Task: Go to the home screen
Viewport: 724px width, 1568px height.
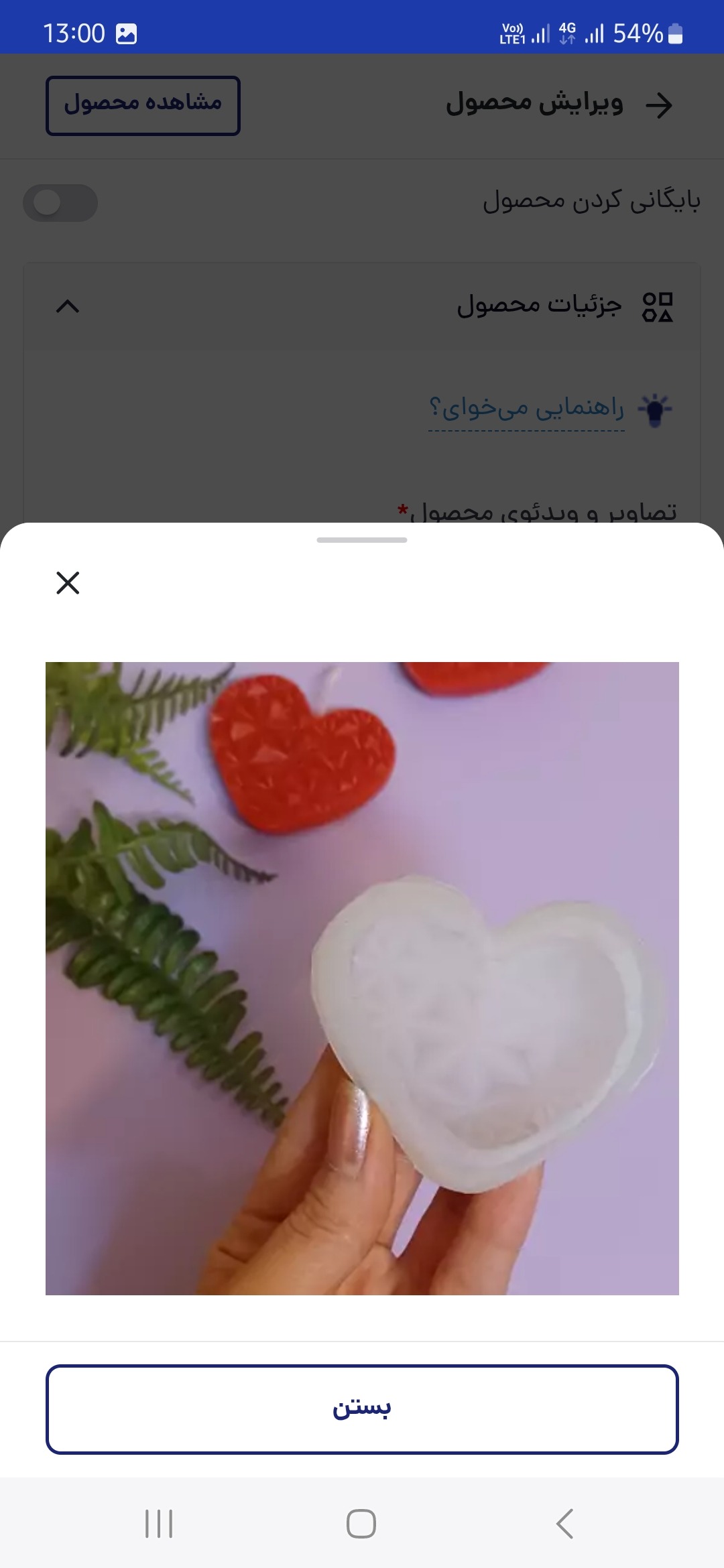Action: point(361,1524)
